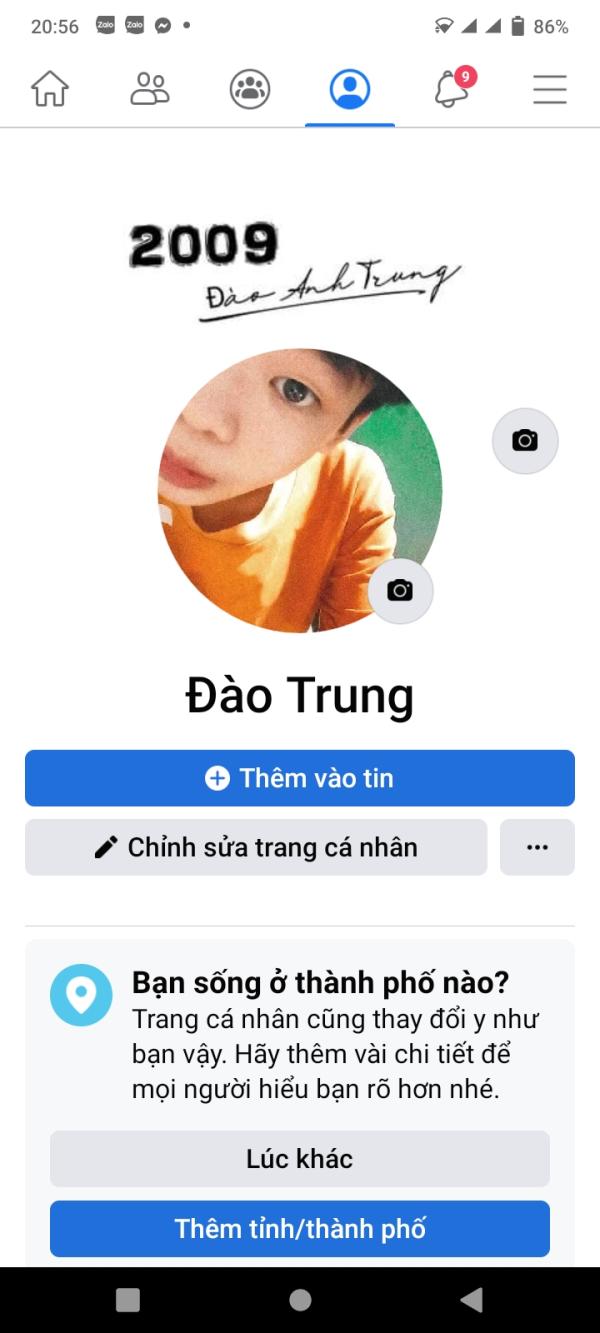Screen dimensions: 600x1333
Task: Change profile picture via camera icon
Action: 400,590
